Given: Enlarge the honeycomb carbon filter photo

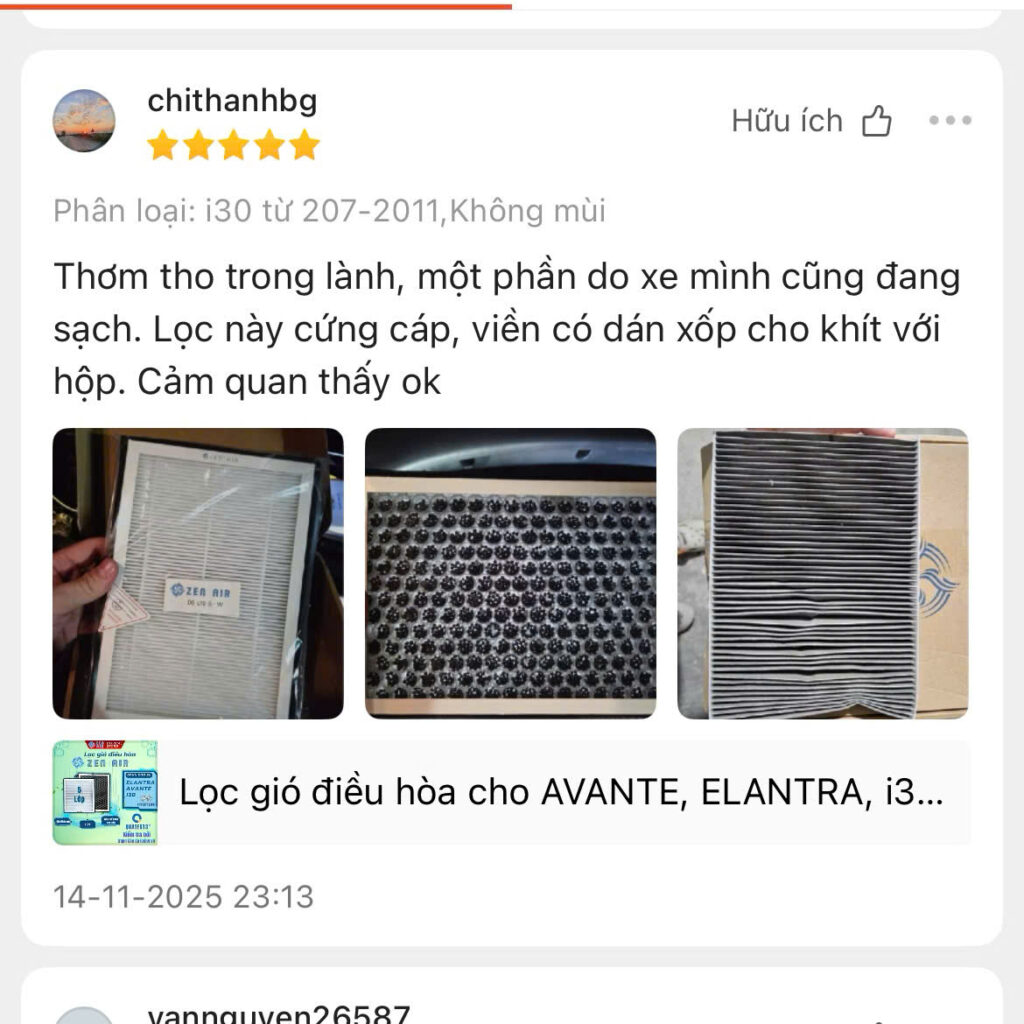Looking at the screenshot, I should [x=510, y=573].
